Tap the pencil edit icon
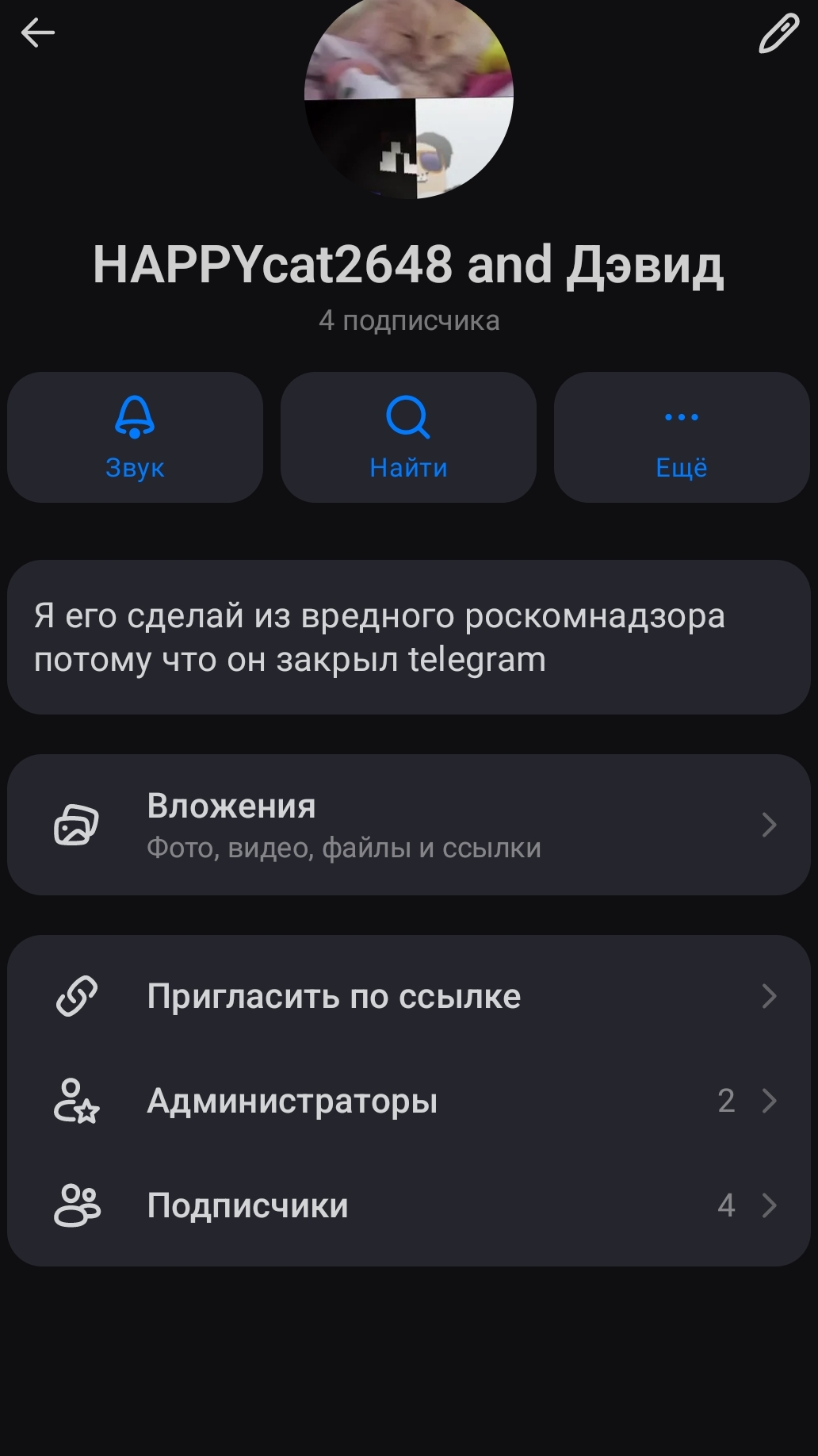 pyautogui.click(x=778, y=34)
